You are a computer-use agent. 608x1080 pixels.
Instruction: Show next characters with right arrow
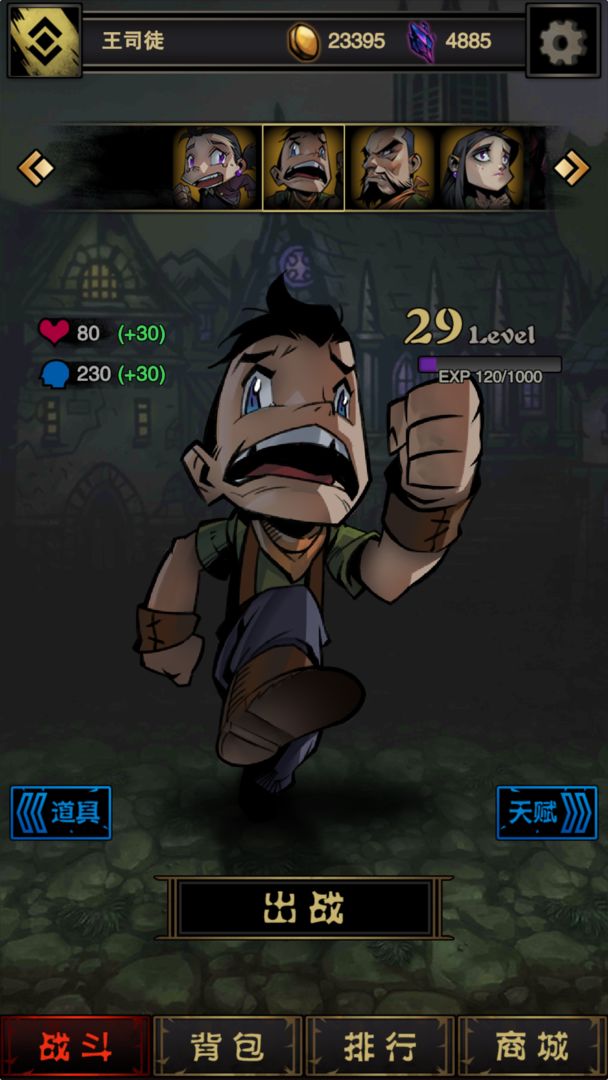click(572, 167)
